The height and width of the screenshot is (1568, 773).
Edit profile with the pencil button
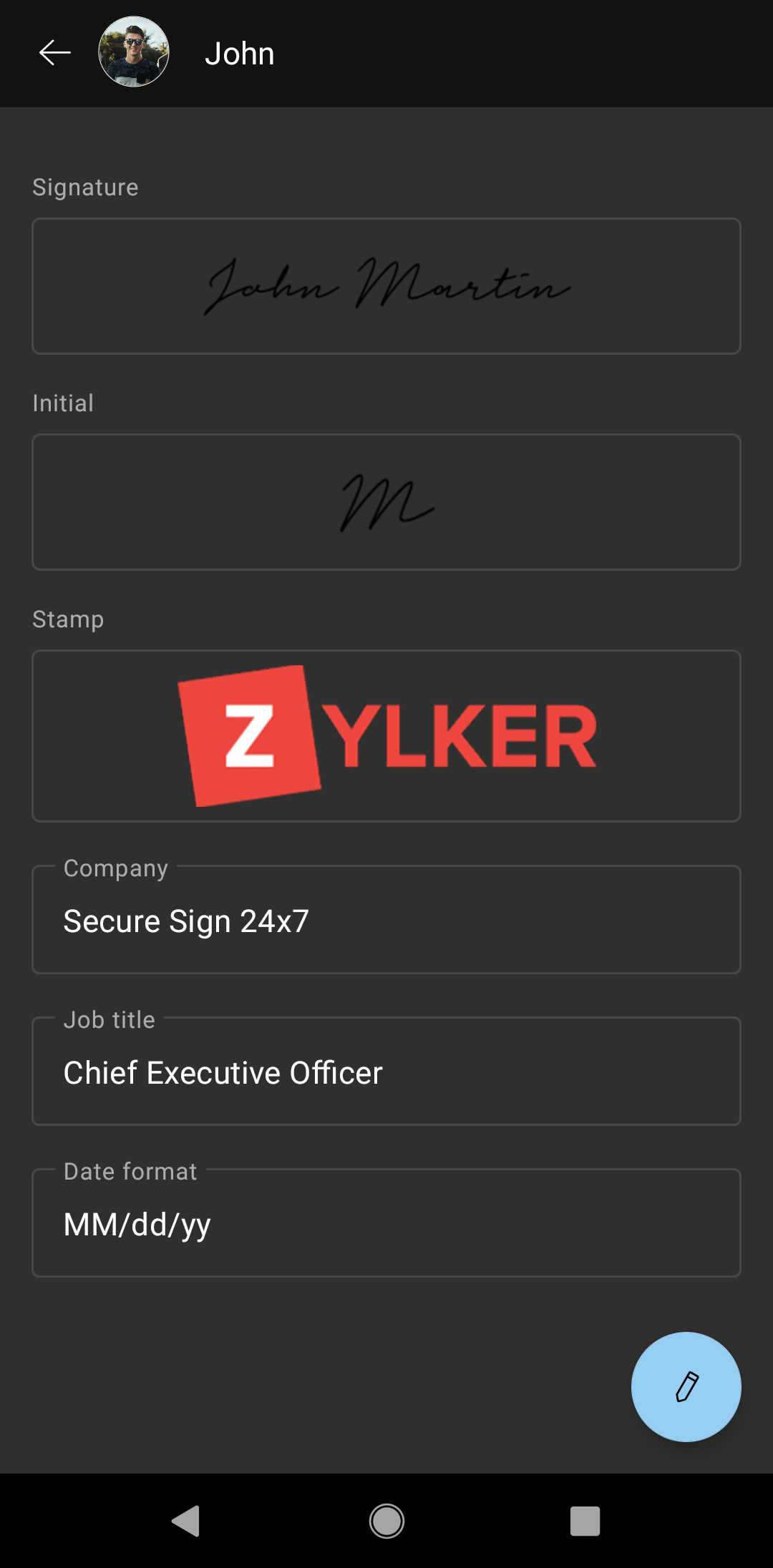pyautogui.click(x=686, y=1386)
